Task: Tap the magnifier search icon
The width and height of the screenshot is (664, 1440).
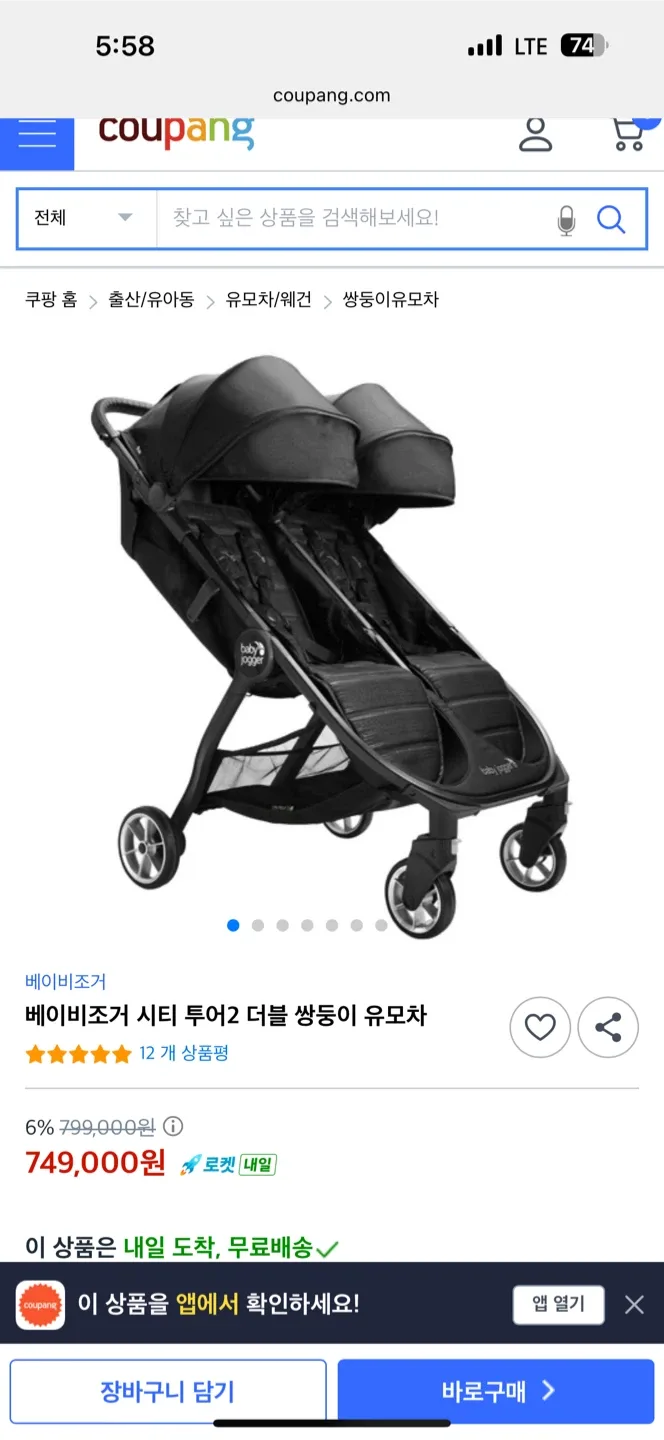Action: [611, 219]
